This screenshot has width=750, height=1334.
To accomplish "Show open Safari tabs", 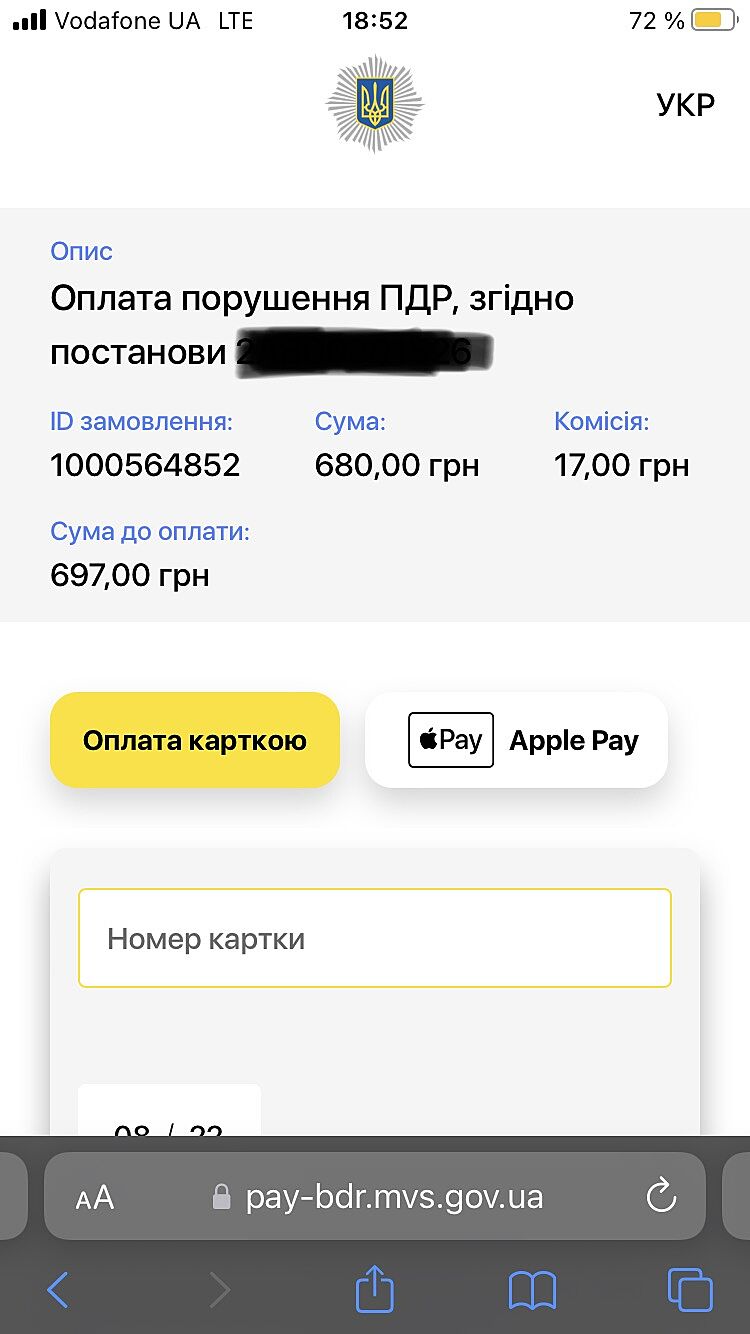I will point(690,1290).
